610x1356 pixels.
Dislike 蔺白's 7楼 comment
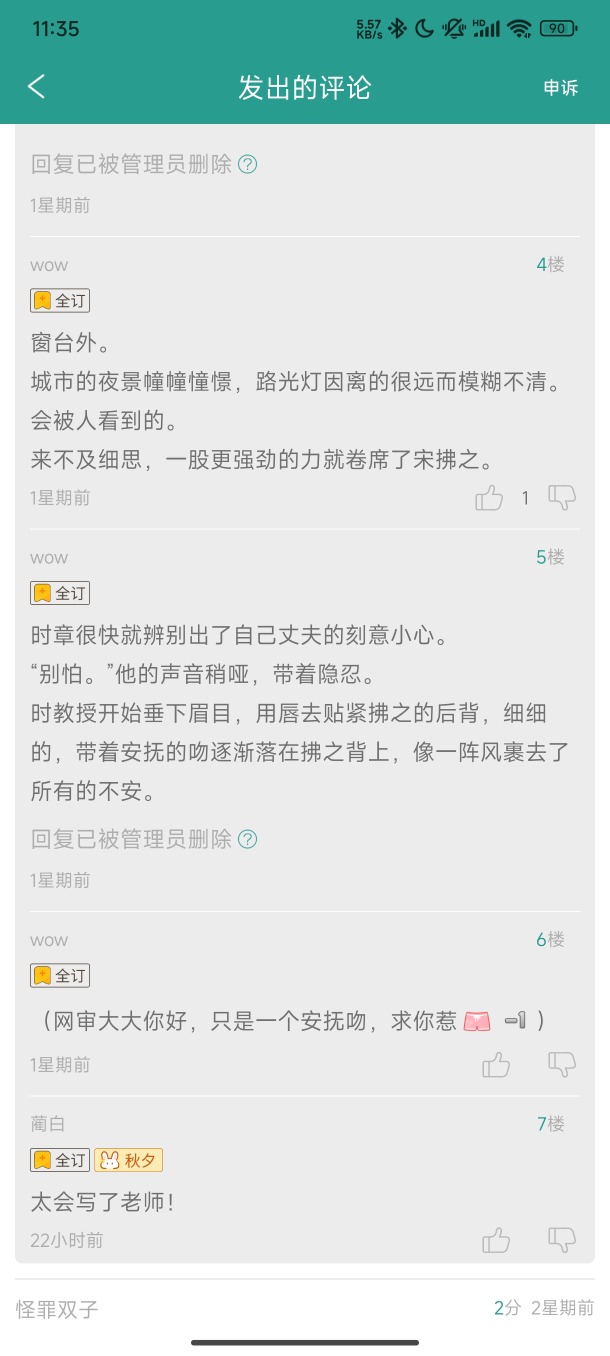(x=562, y=1241)
